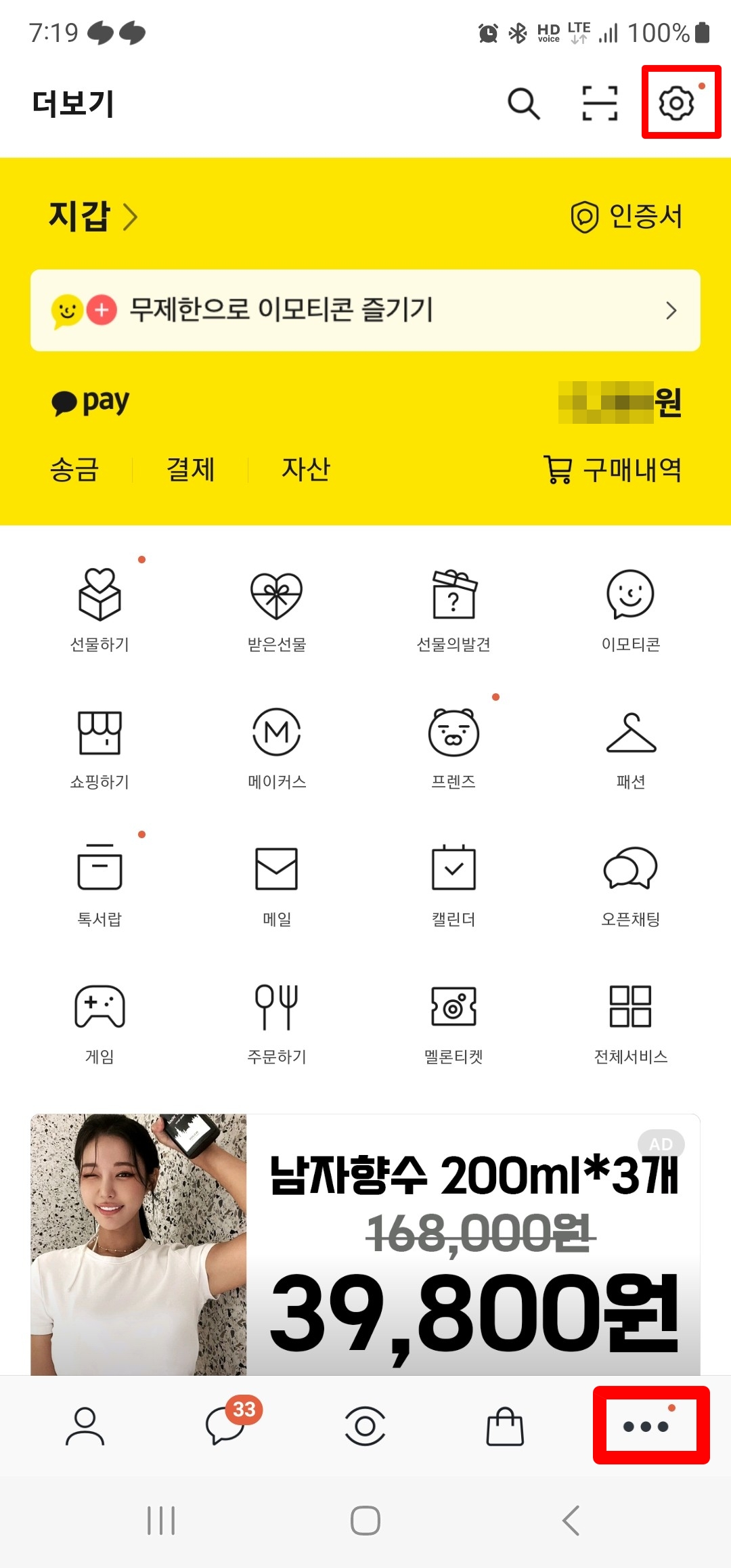Image resolution: width=731 pixels, height=1568 pixels.
Task: Tap the QR code scan icon
Action: 598,104
